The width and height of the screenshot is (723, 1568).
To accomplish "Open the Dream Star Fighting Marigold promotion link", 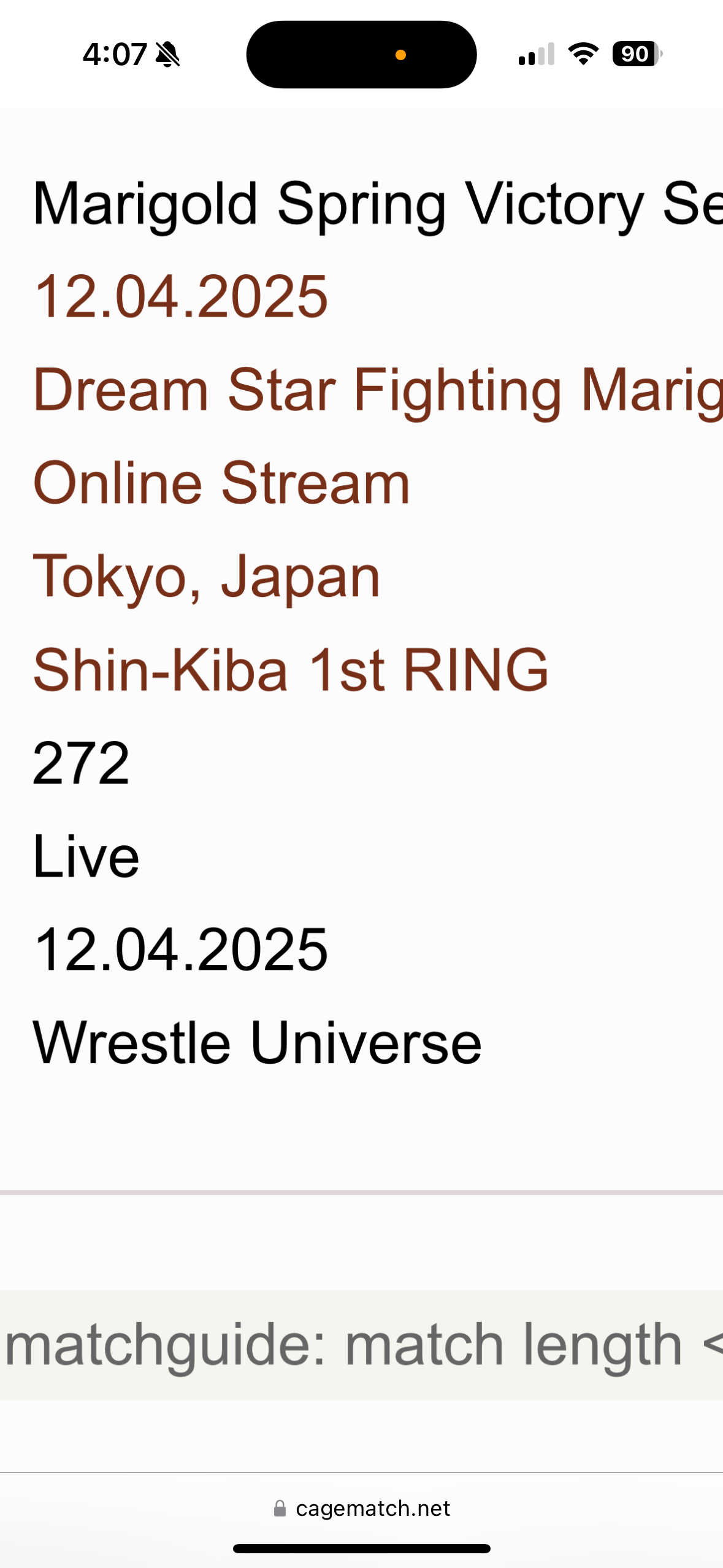I will tap(378, 391).
